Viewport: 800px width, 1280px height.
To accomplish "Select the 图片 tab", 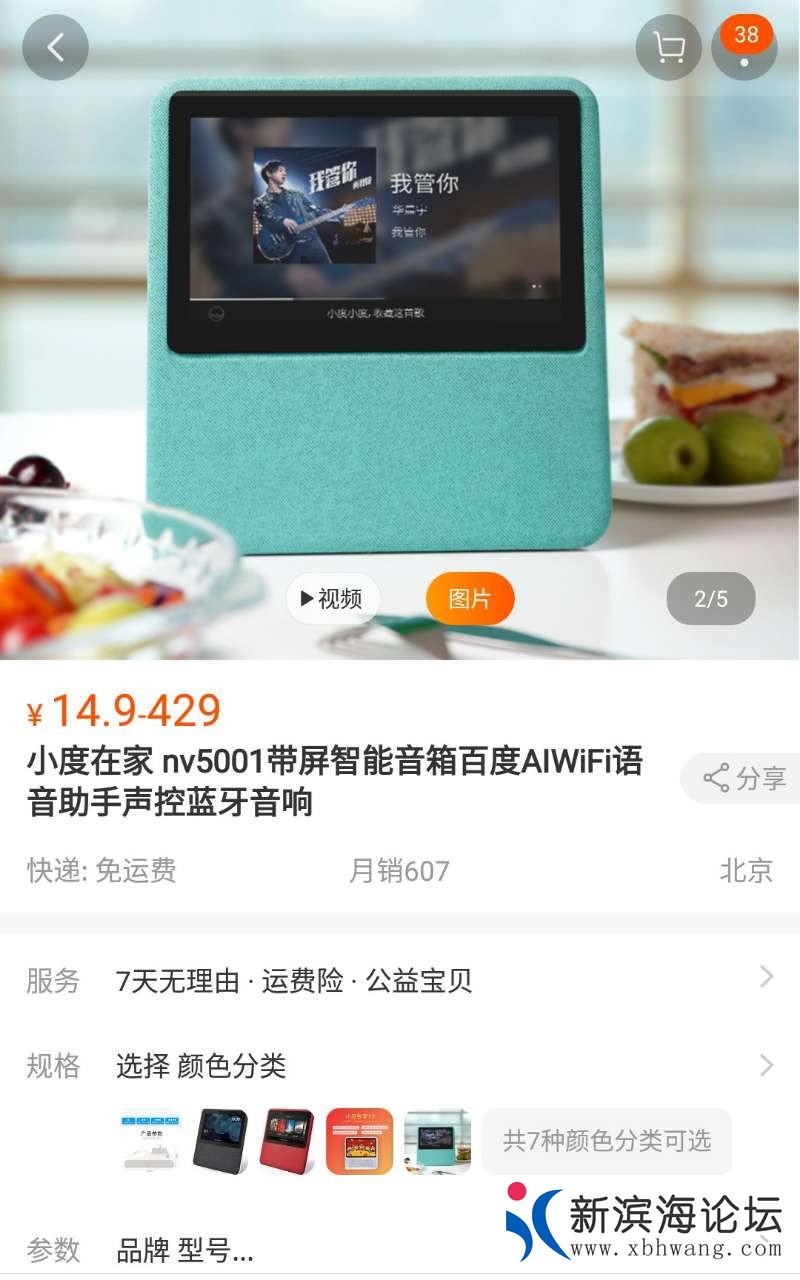I will pyautogui.click(x=469, y=599).
